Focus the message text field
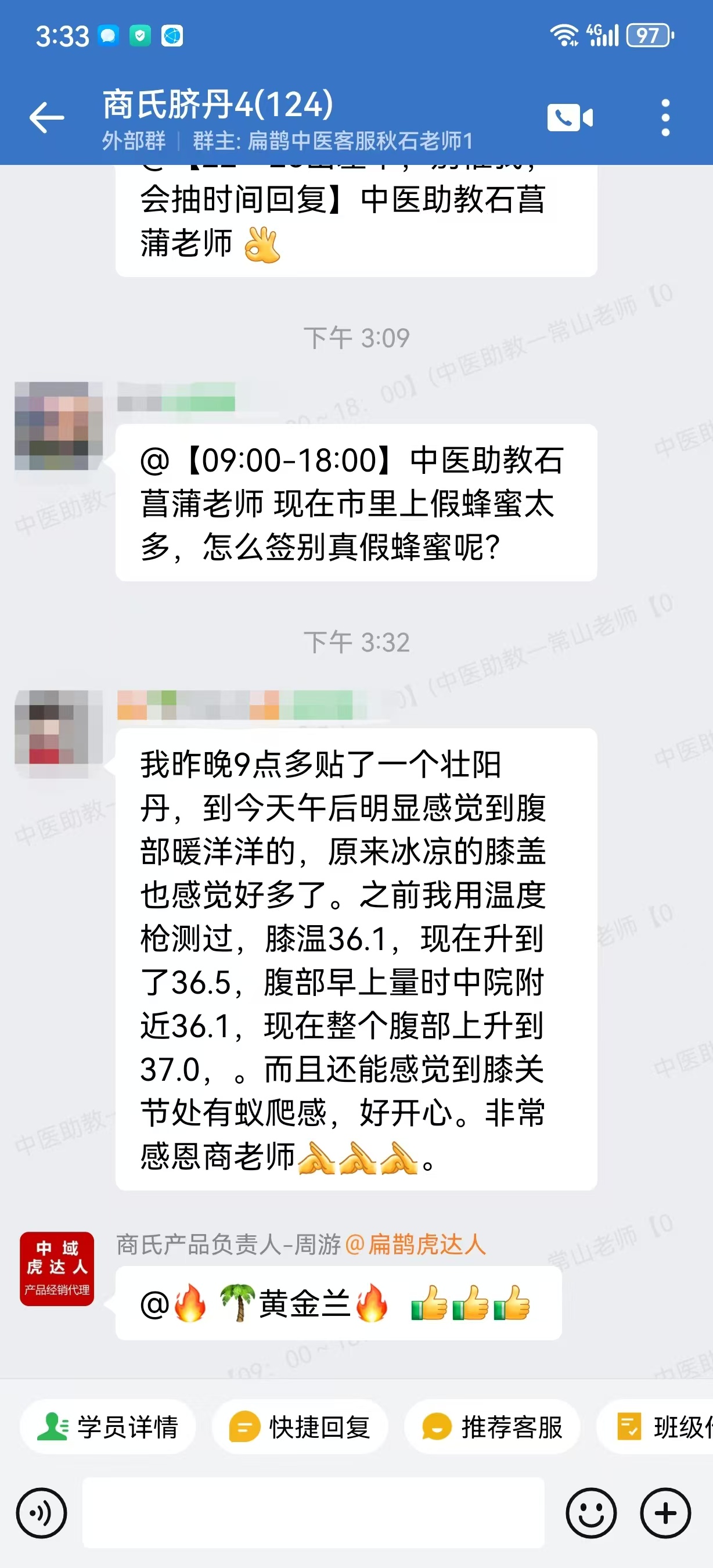 [x=314, y=1513]
